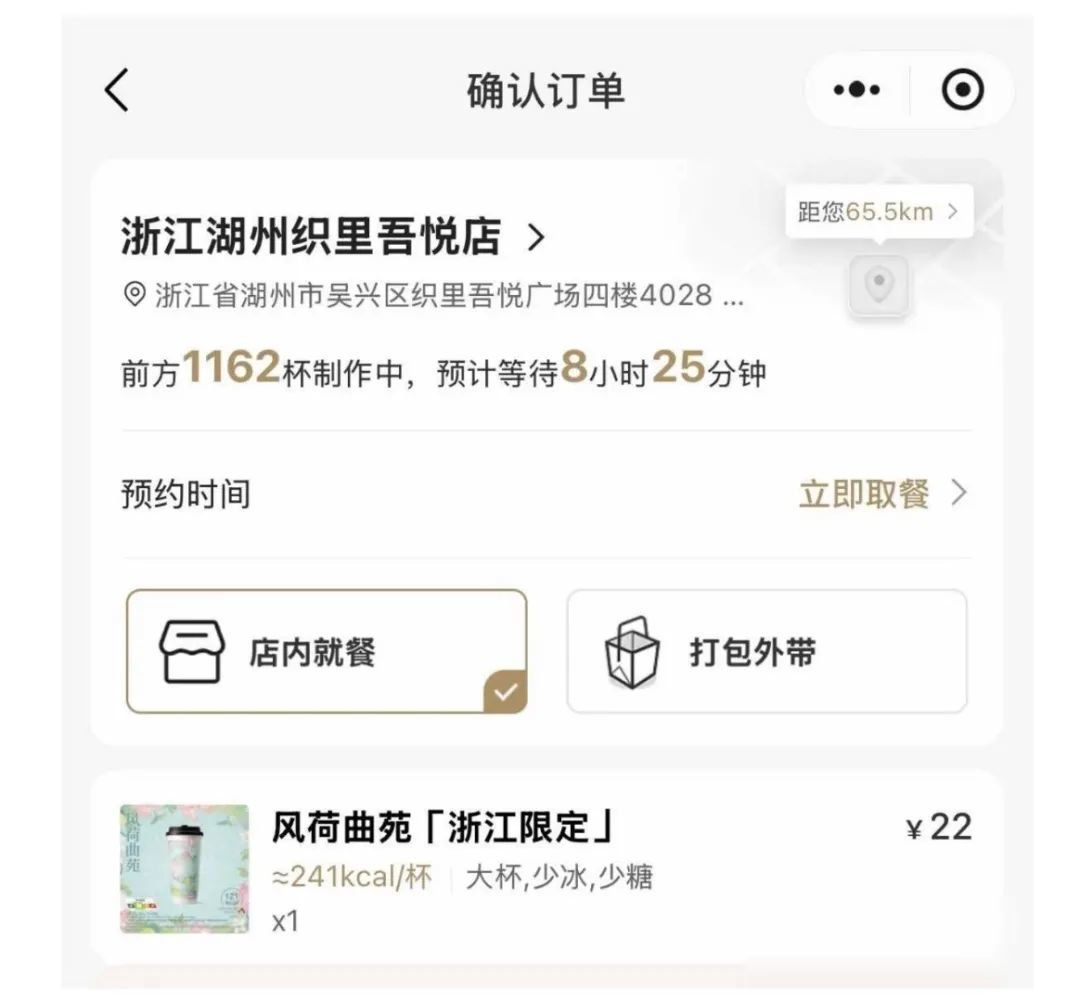Close the mini program via the circle icon
The height and width of the screenshot is (1001, 1080).
[962, 91]
